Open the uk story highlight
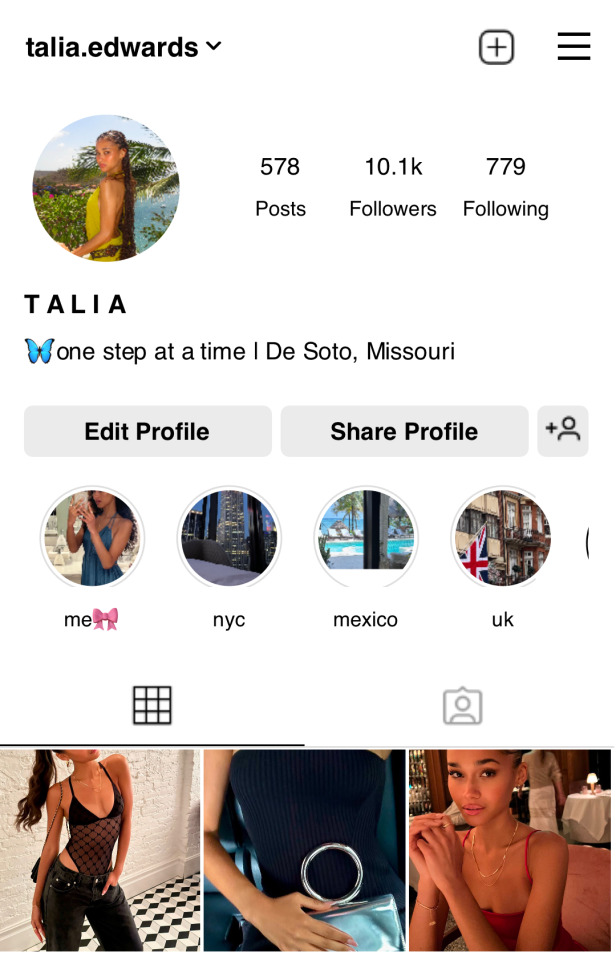616x960 pixels. coord(502,538)
